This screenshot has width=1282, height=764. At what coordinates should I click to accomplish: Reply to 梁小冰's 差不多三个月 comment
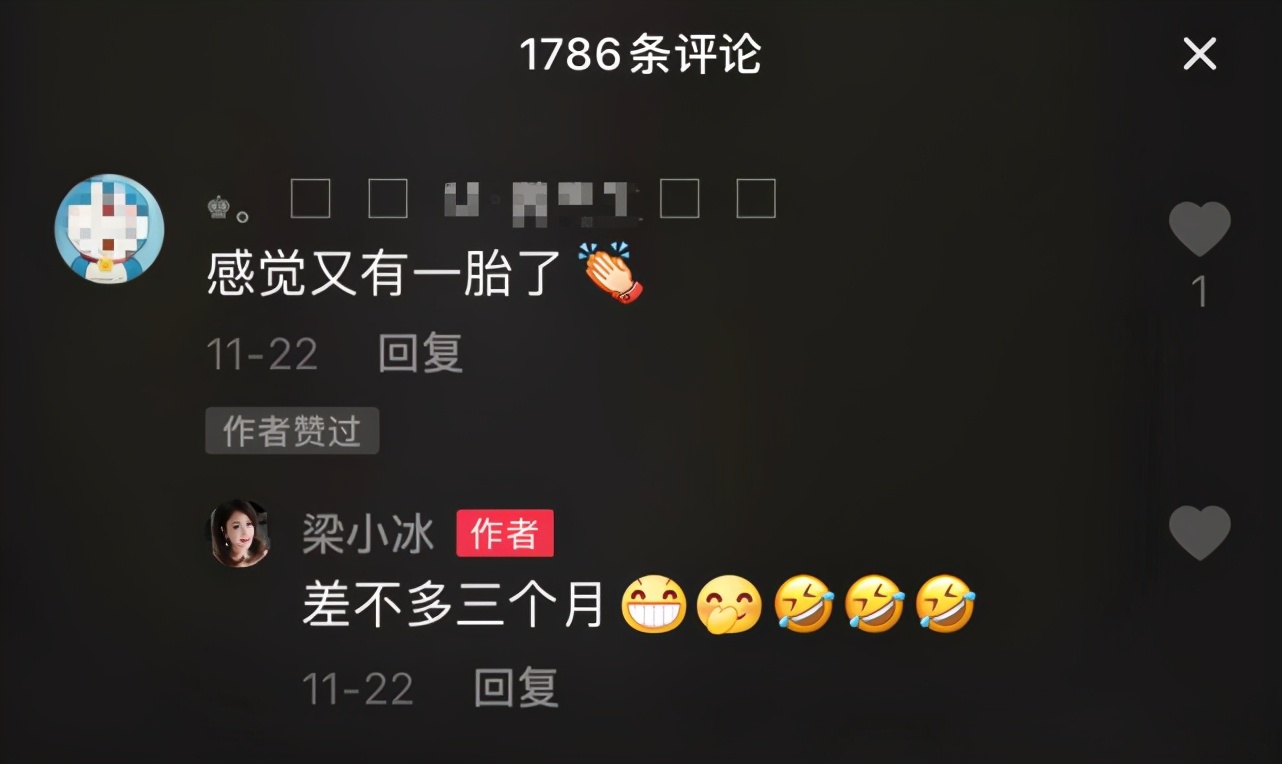(515, 688)
